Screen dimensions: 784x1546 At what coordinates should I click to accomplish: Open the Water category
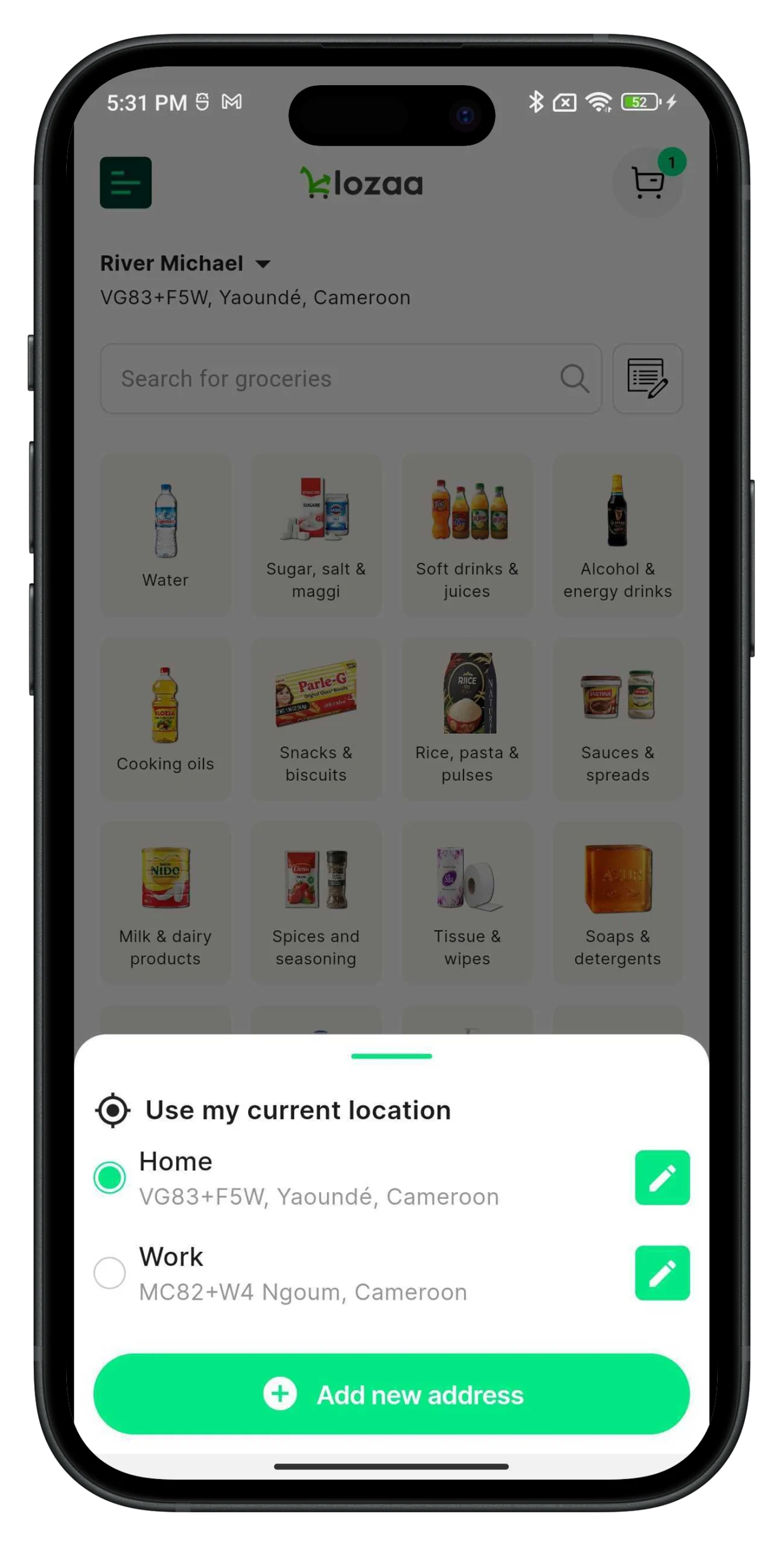(165, 535)
